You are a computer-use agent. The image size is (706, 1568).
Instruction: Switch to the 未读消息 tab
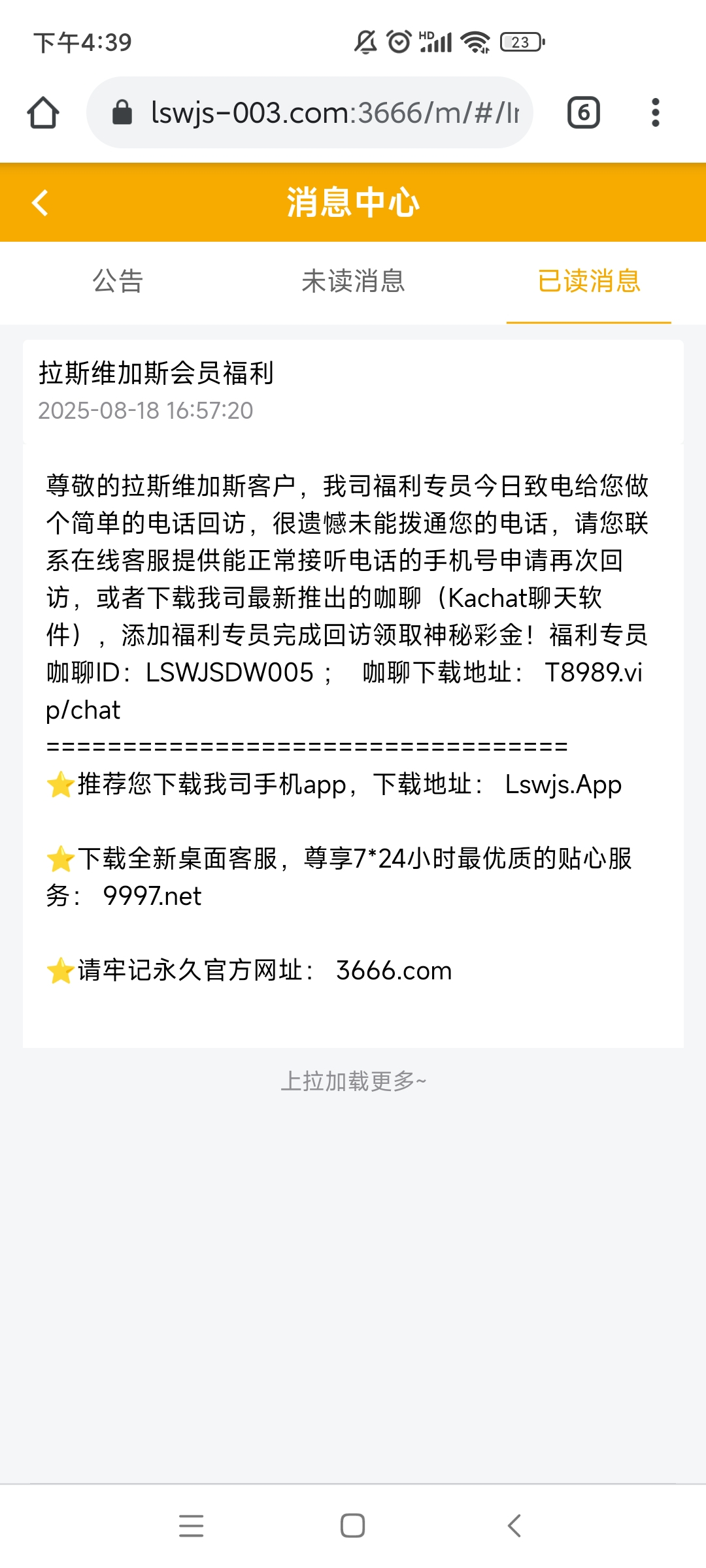353,281
